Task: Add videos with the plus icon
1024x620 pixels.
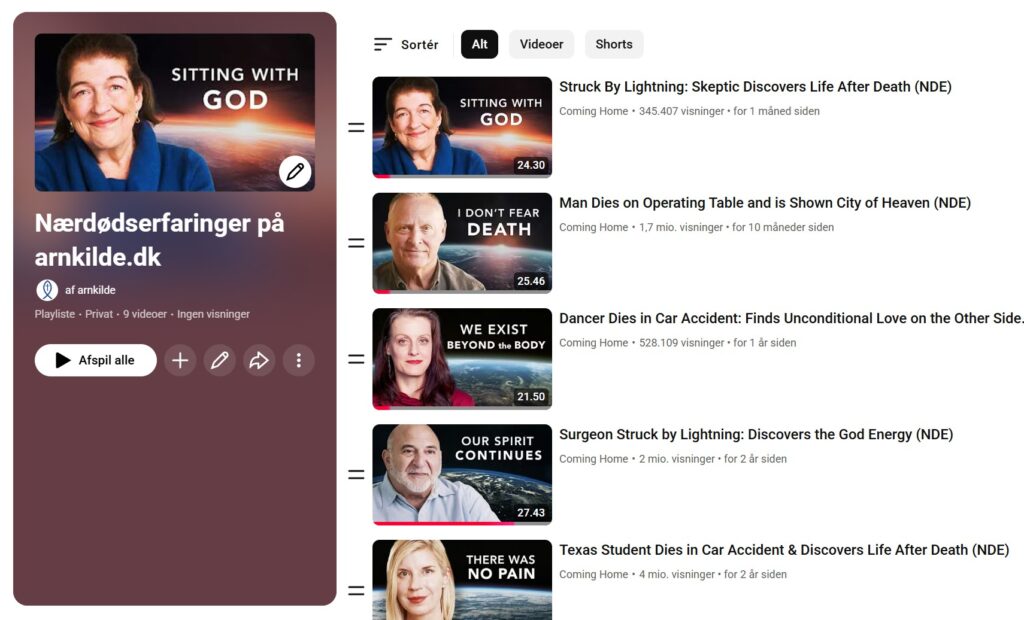Action: pyautogui.click(x=180, y=360)
